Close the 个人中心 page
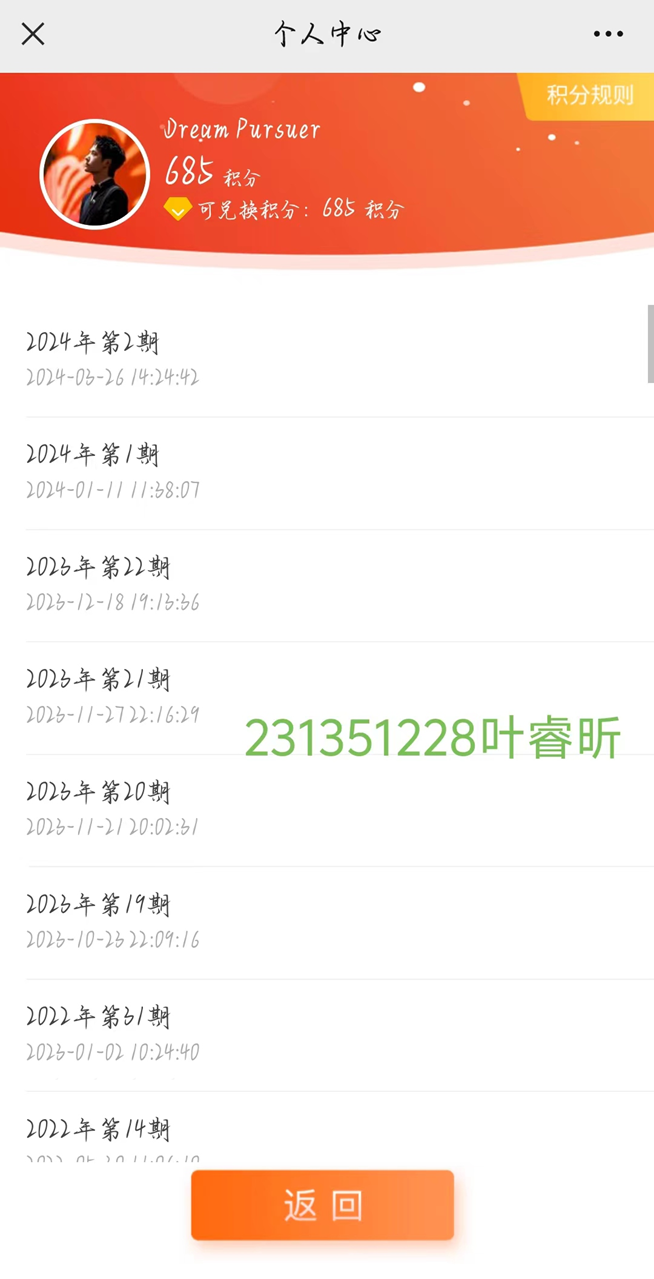This screenshot has height=1279, width=654. click(x=33, y=34)
